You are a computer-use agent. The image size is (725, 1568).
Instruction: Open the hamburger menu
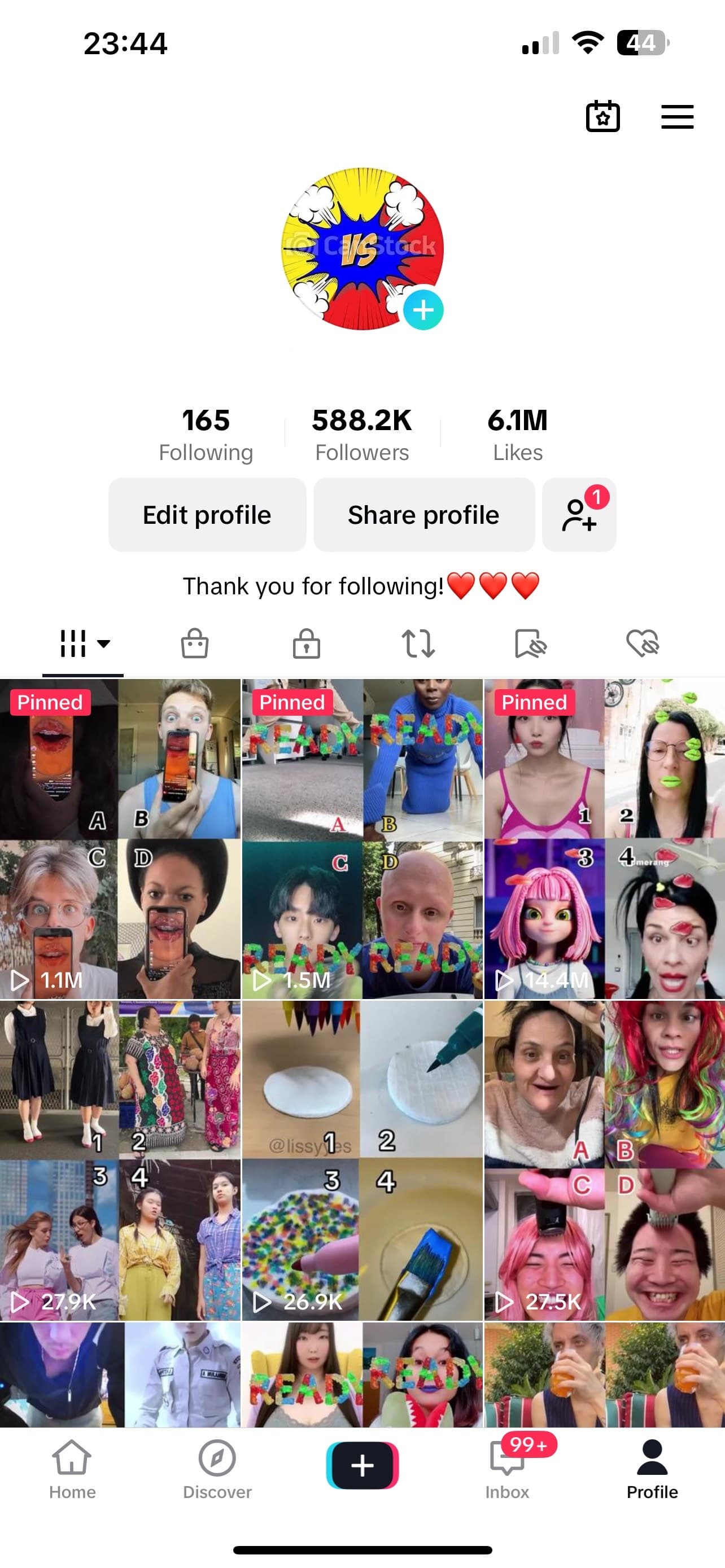[x=677, y=117]
